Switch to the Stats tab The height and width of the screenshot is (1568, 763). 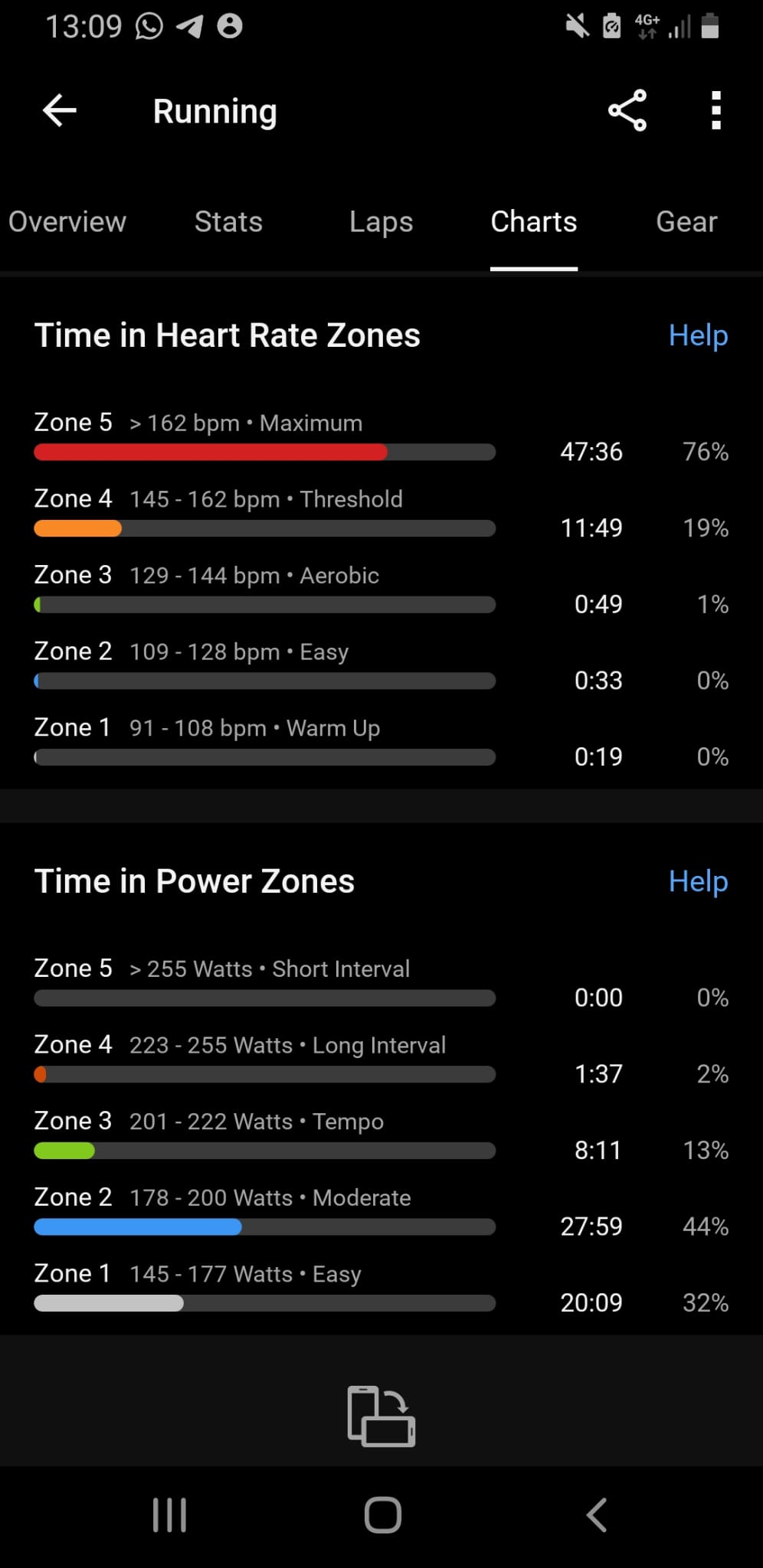(x=228, y=222)
